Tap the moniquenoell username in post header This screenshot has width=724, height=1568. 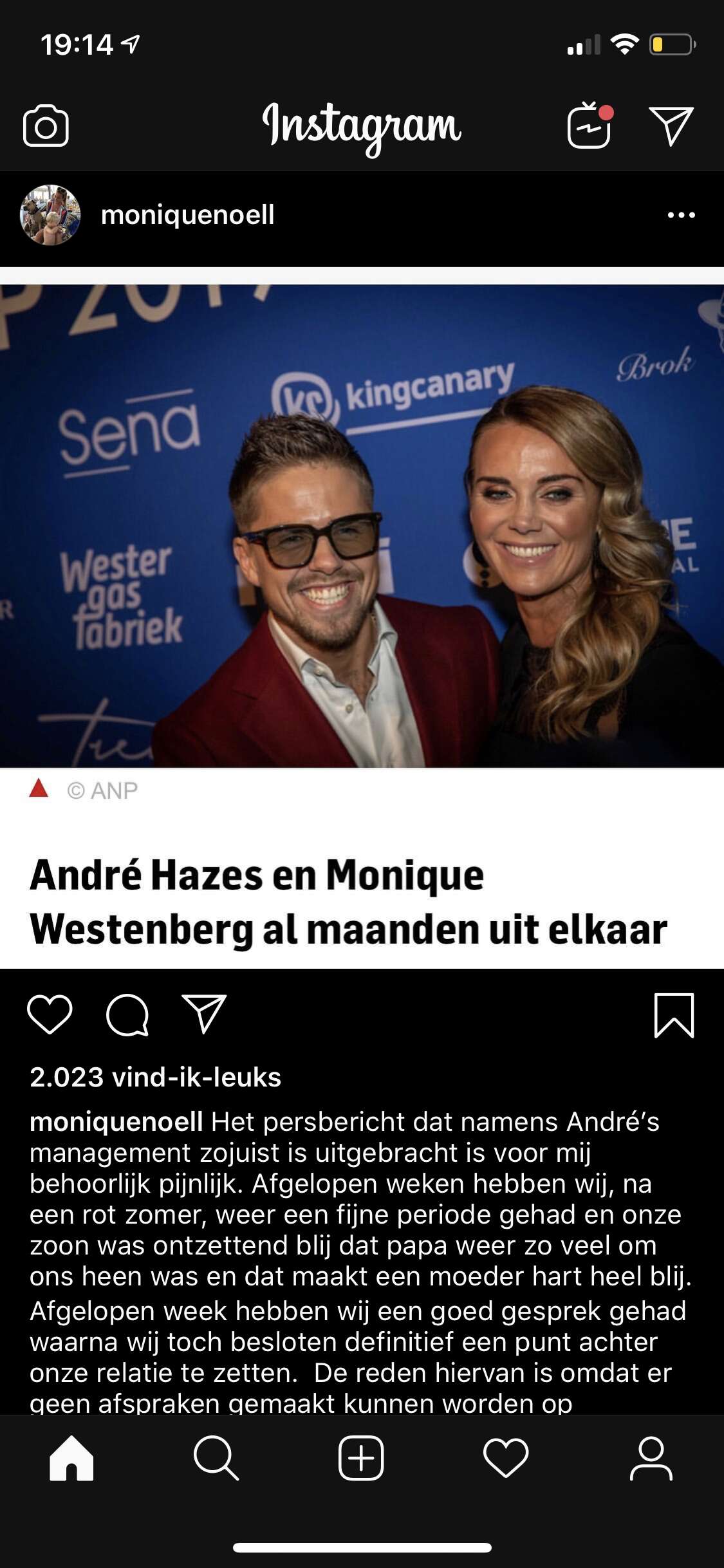click(x=188, y=215)
